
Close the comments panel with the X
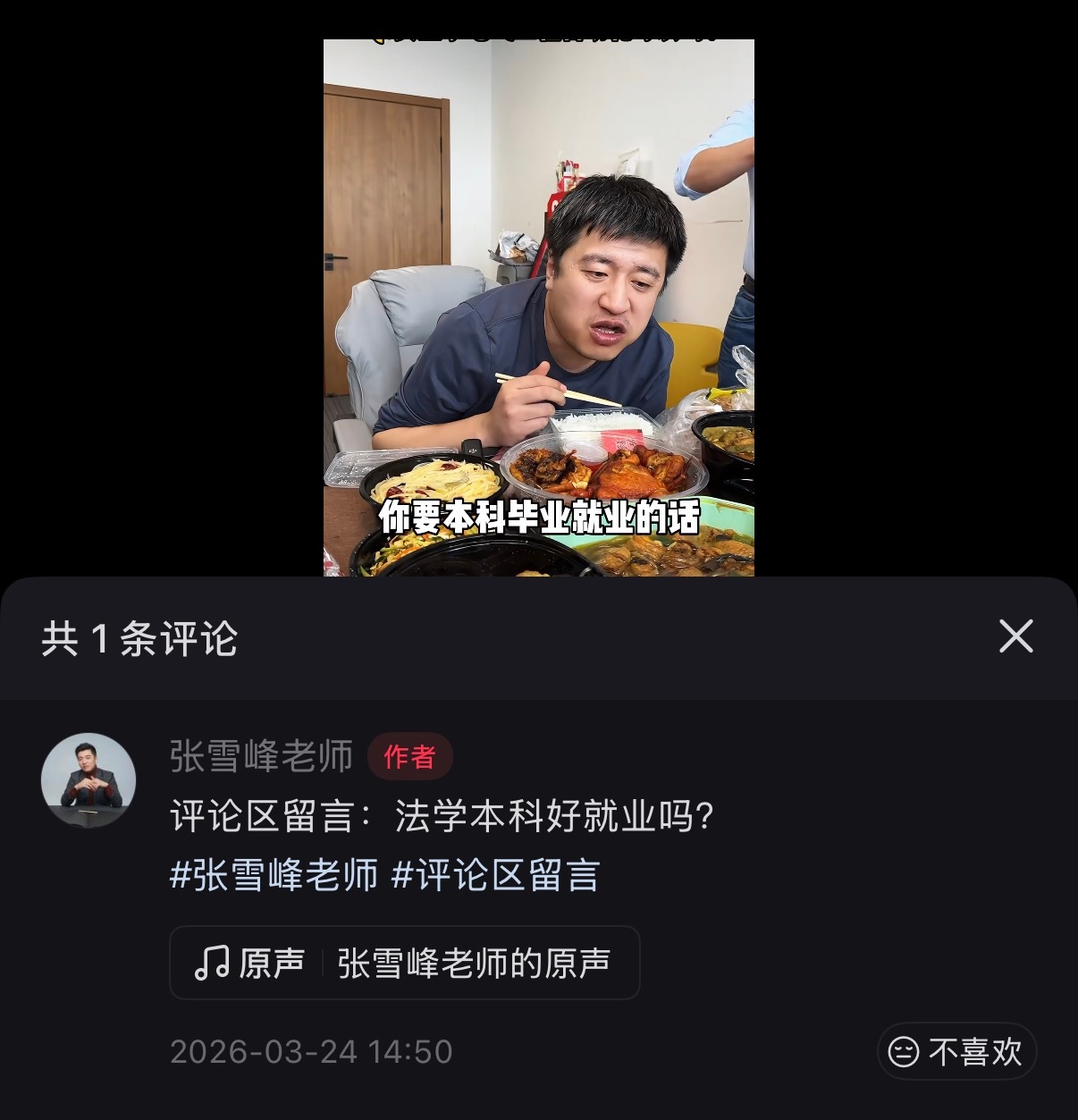[1015, 636]
